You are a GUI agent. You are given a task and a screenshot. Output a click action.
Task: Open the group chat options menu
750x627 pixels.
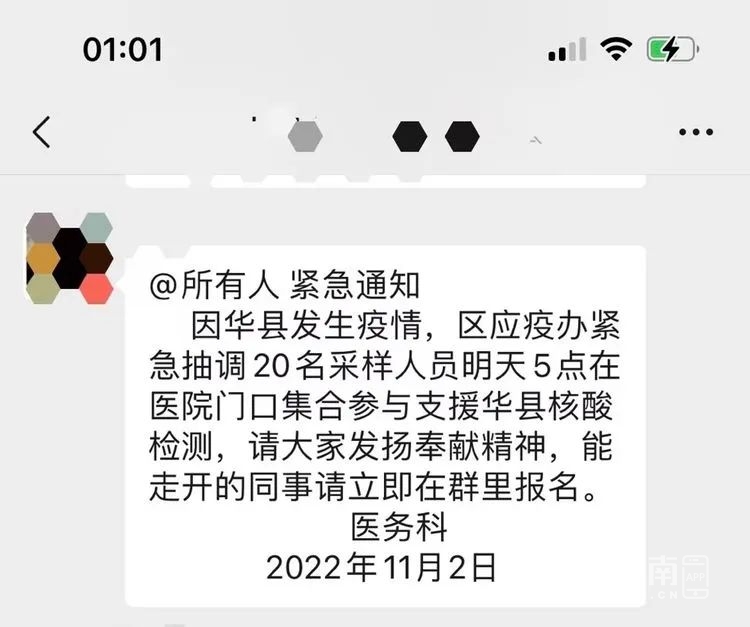pyautogui.click(x=695, y=133)
